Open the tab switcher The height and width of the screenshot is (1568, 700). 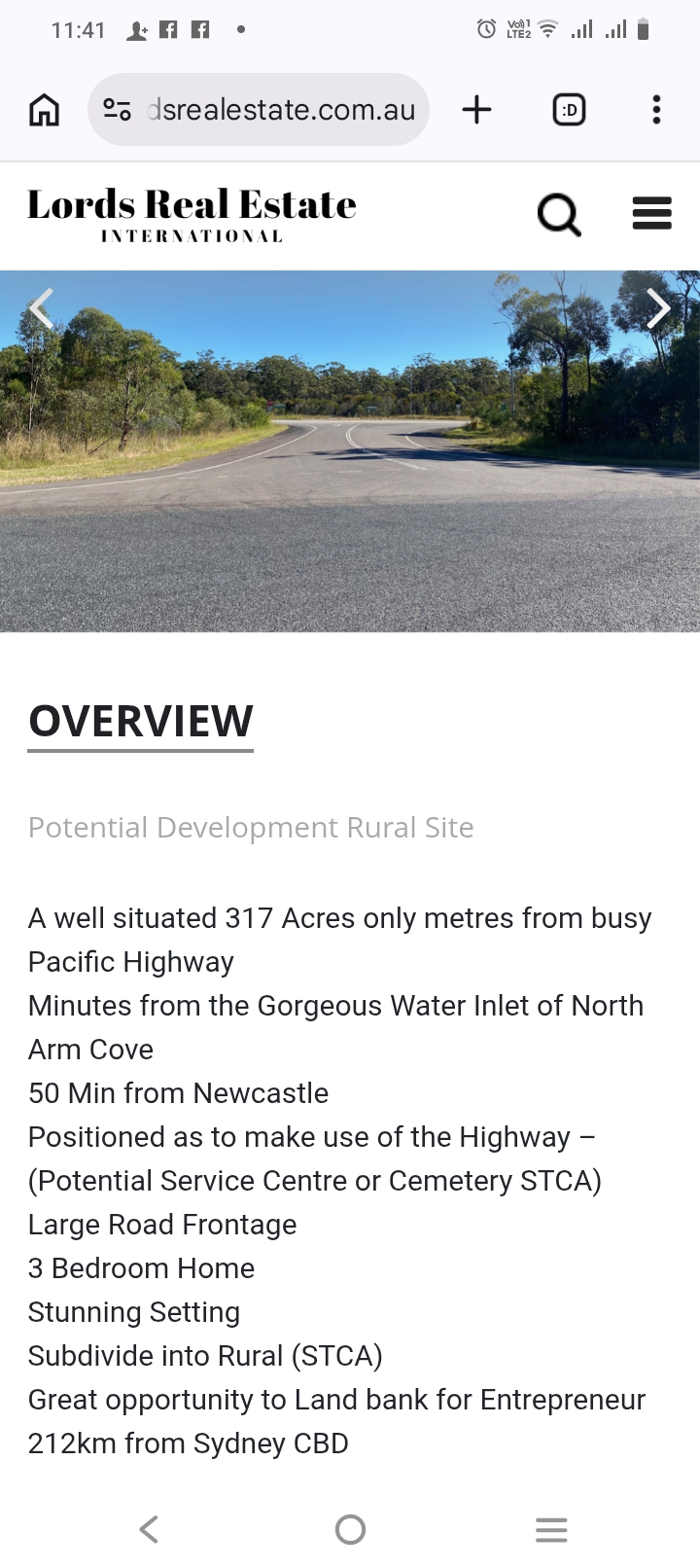pyautogui.click(x=569, y=110)
